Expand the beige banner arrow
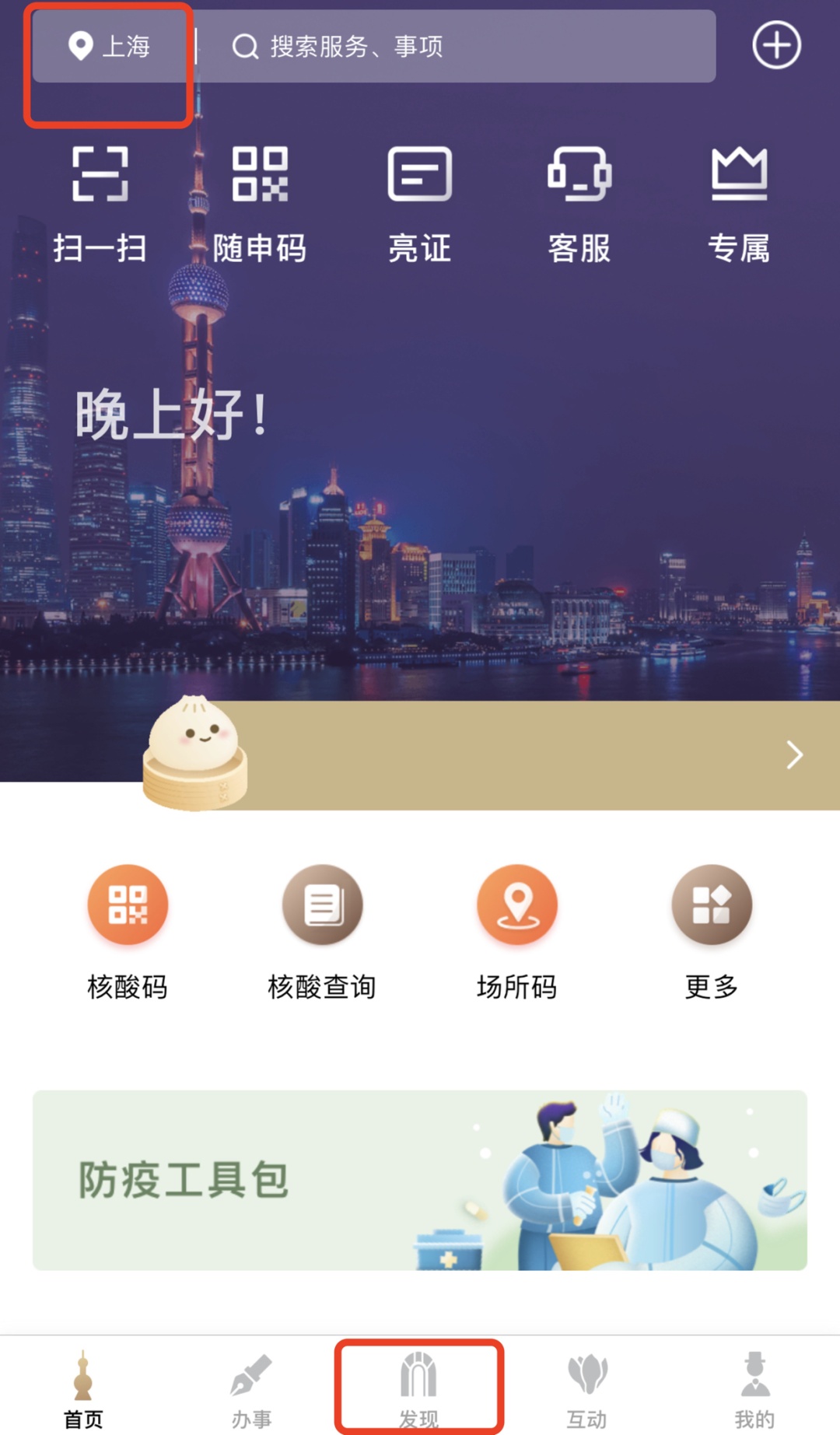This screenshot has height=1435, width=840. click(x=794, y=754)
